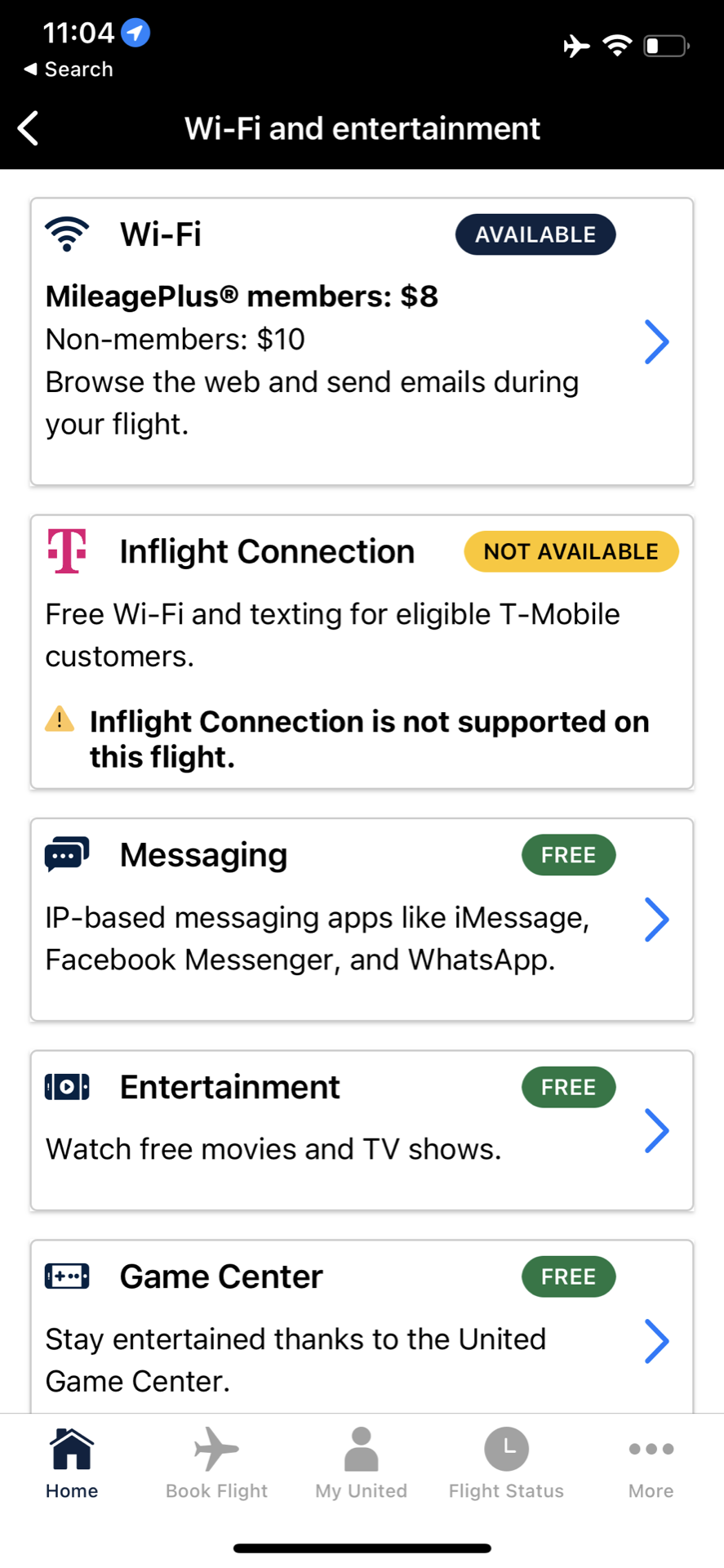Switch to the Book Flight tab
Viewport: 724px width, 1568px height.
216,1464
